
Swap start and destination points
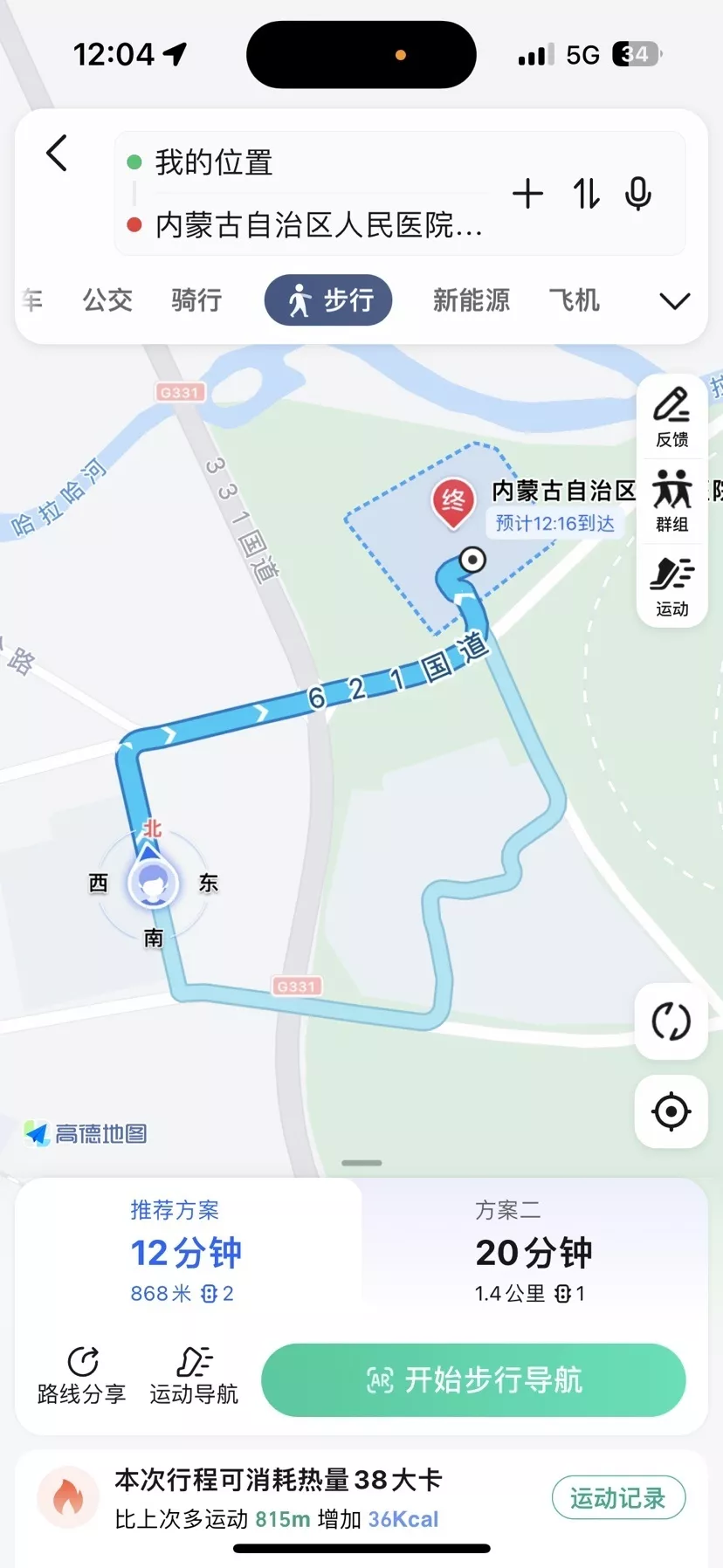(586, 194)
